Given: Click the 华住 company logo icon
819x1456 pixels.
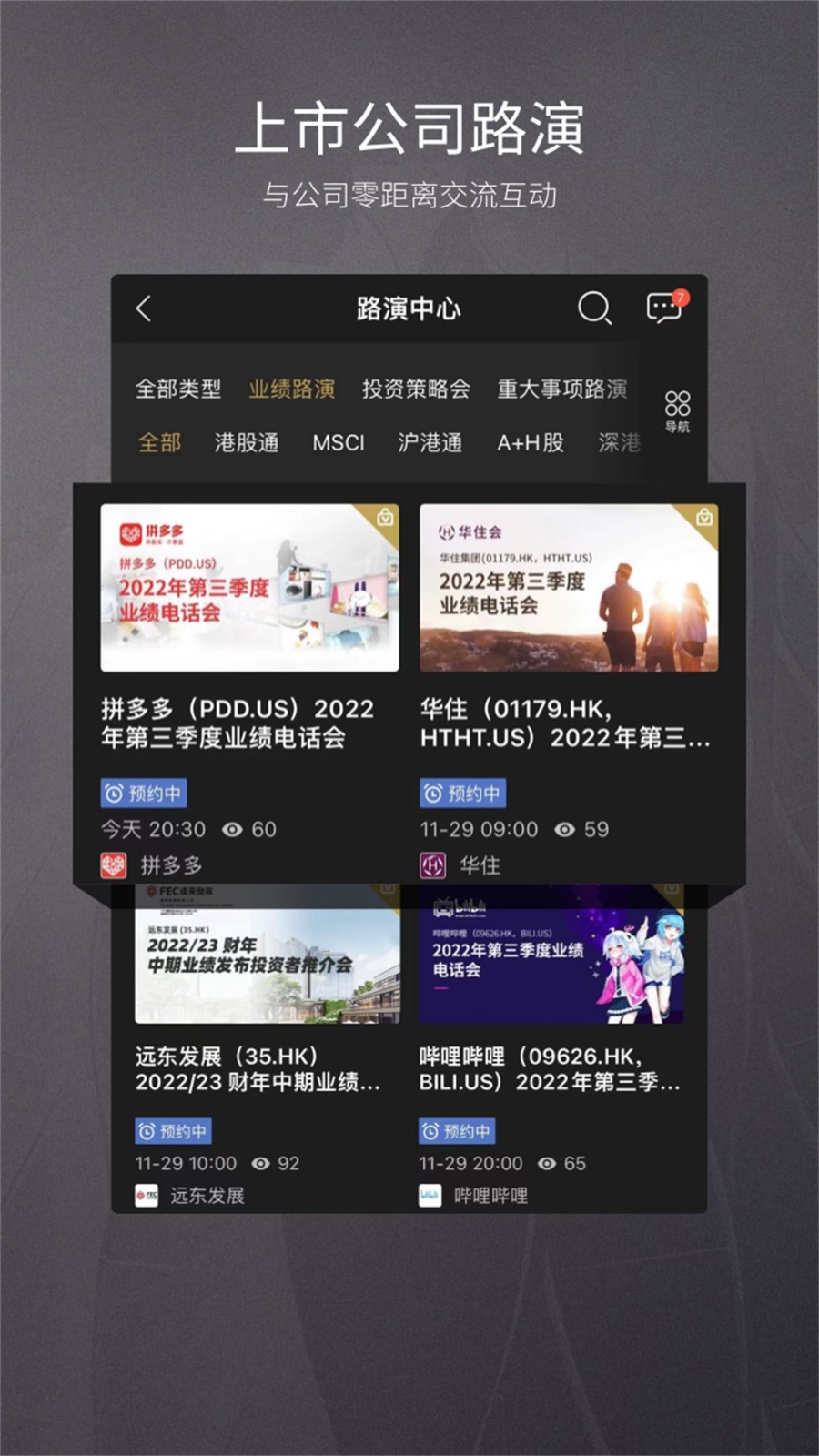Looking at the screenshot, I should (x=431, y=864).
